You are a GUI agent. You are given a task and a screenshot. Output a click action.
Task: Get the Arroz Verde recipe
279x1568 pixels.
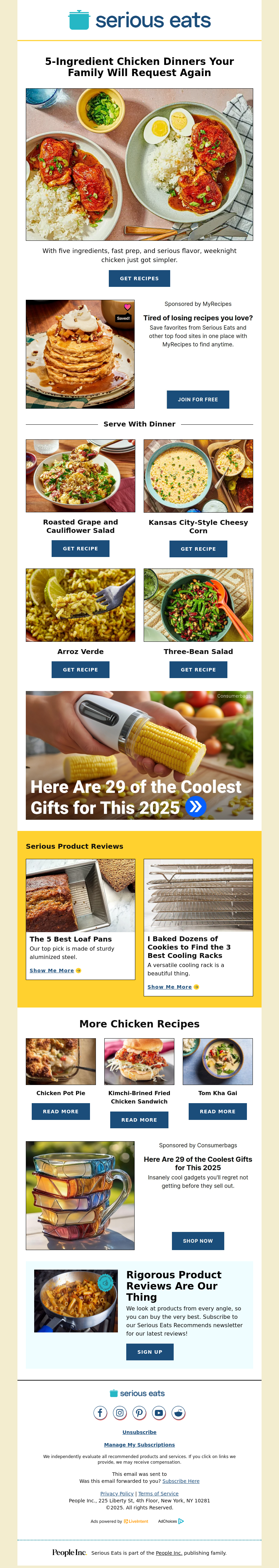coord(80,670)
